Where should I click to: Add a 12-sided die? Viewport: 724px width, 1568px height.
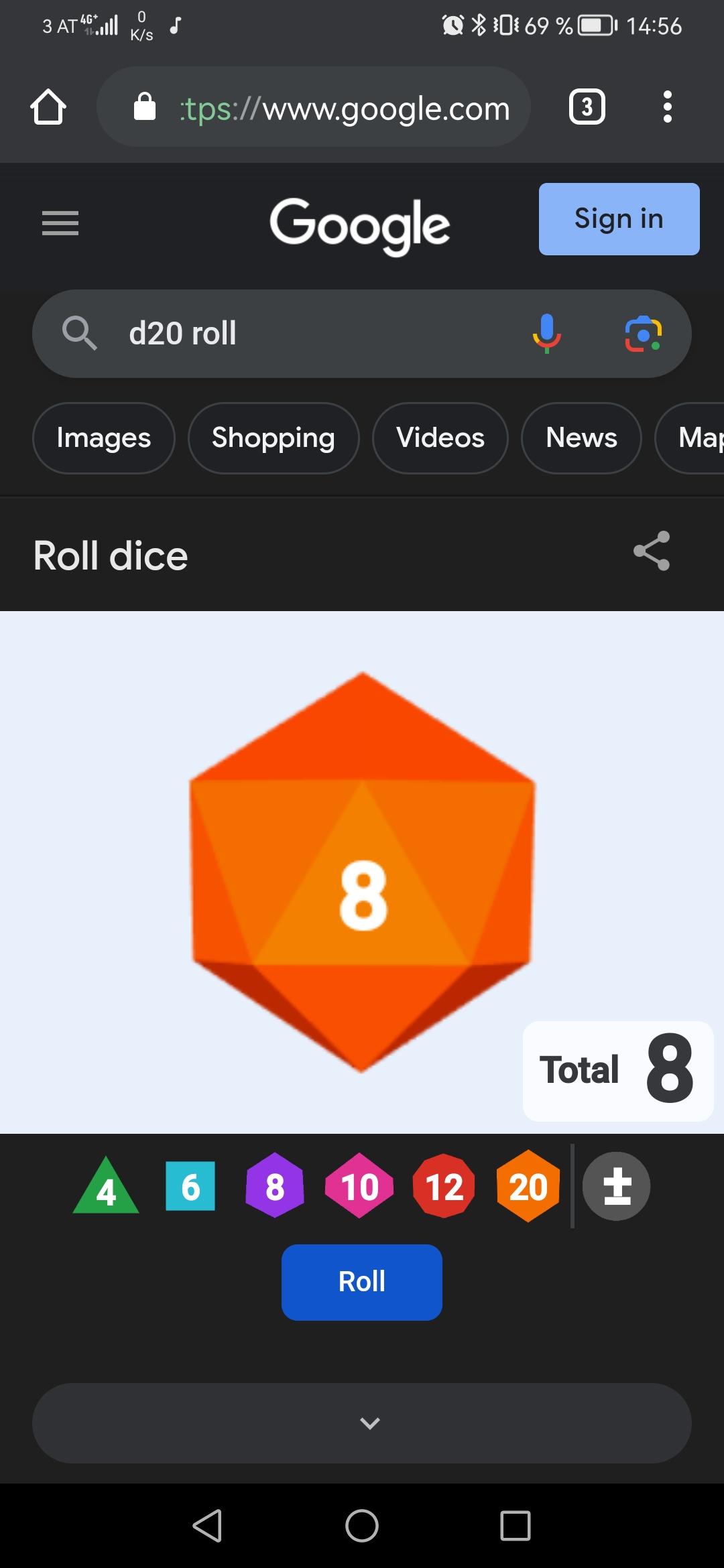click(x=444, y=1186)
